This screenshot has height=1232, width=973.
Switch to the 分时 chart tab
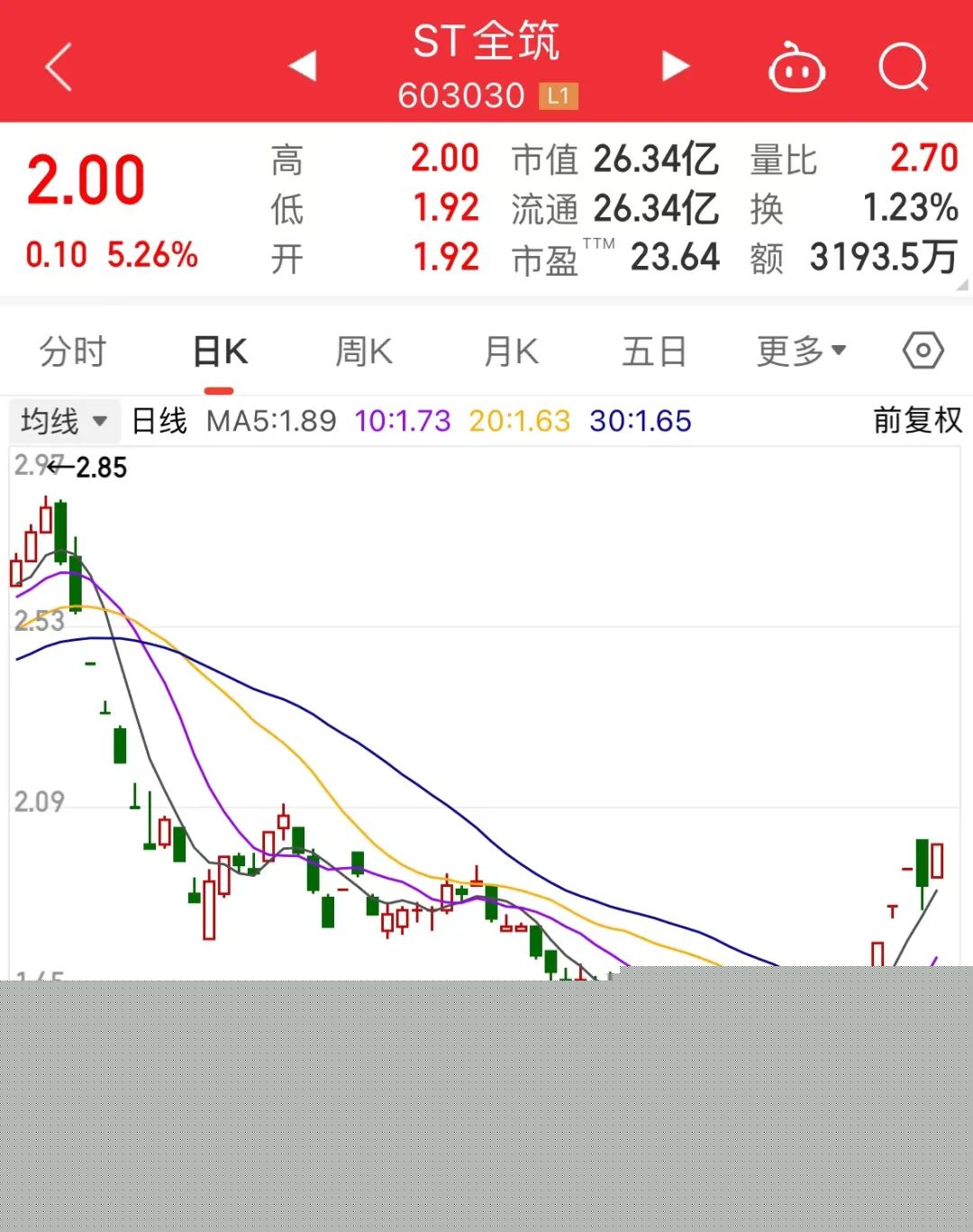click(73, 351)
